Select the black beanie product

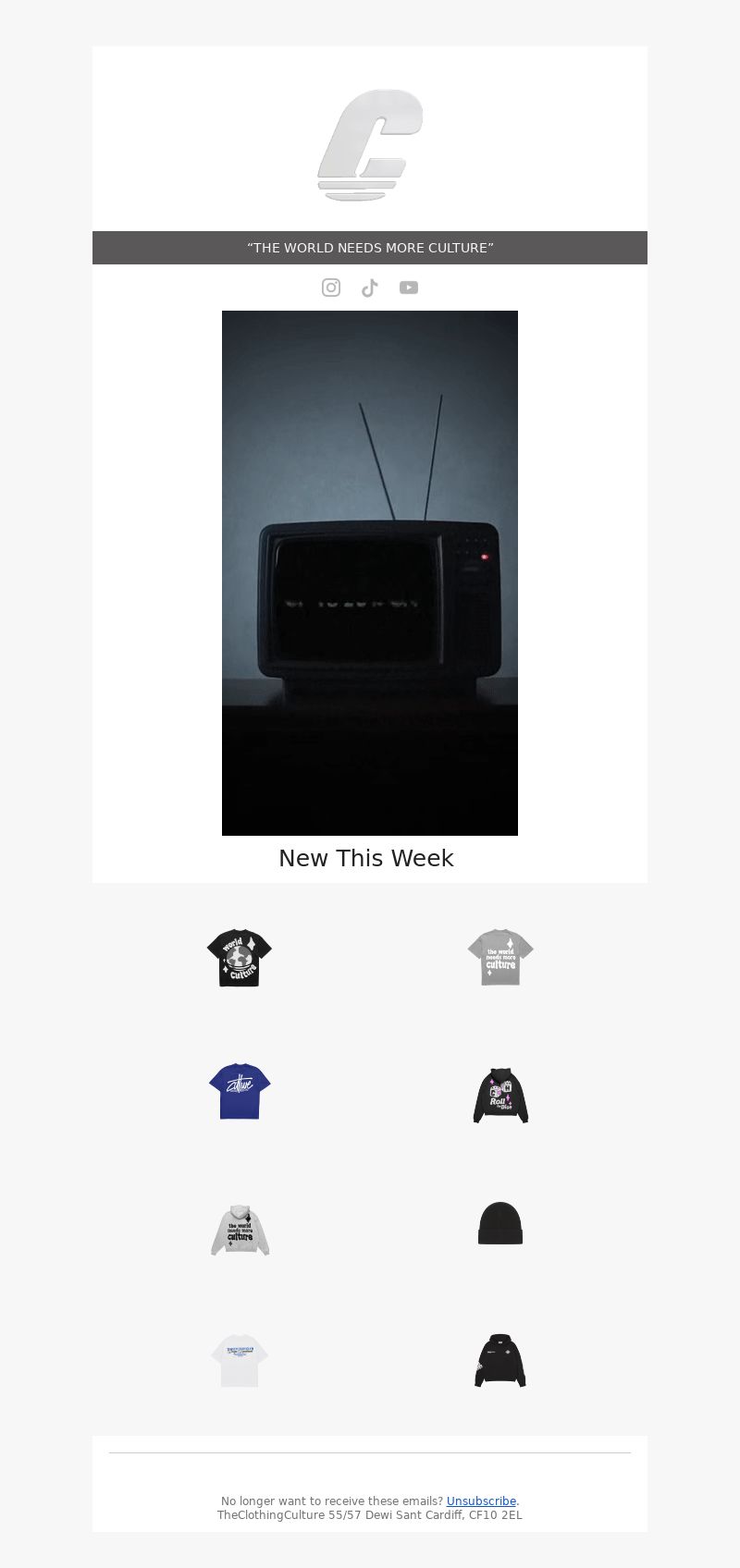tap(500, 1223)
